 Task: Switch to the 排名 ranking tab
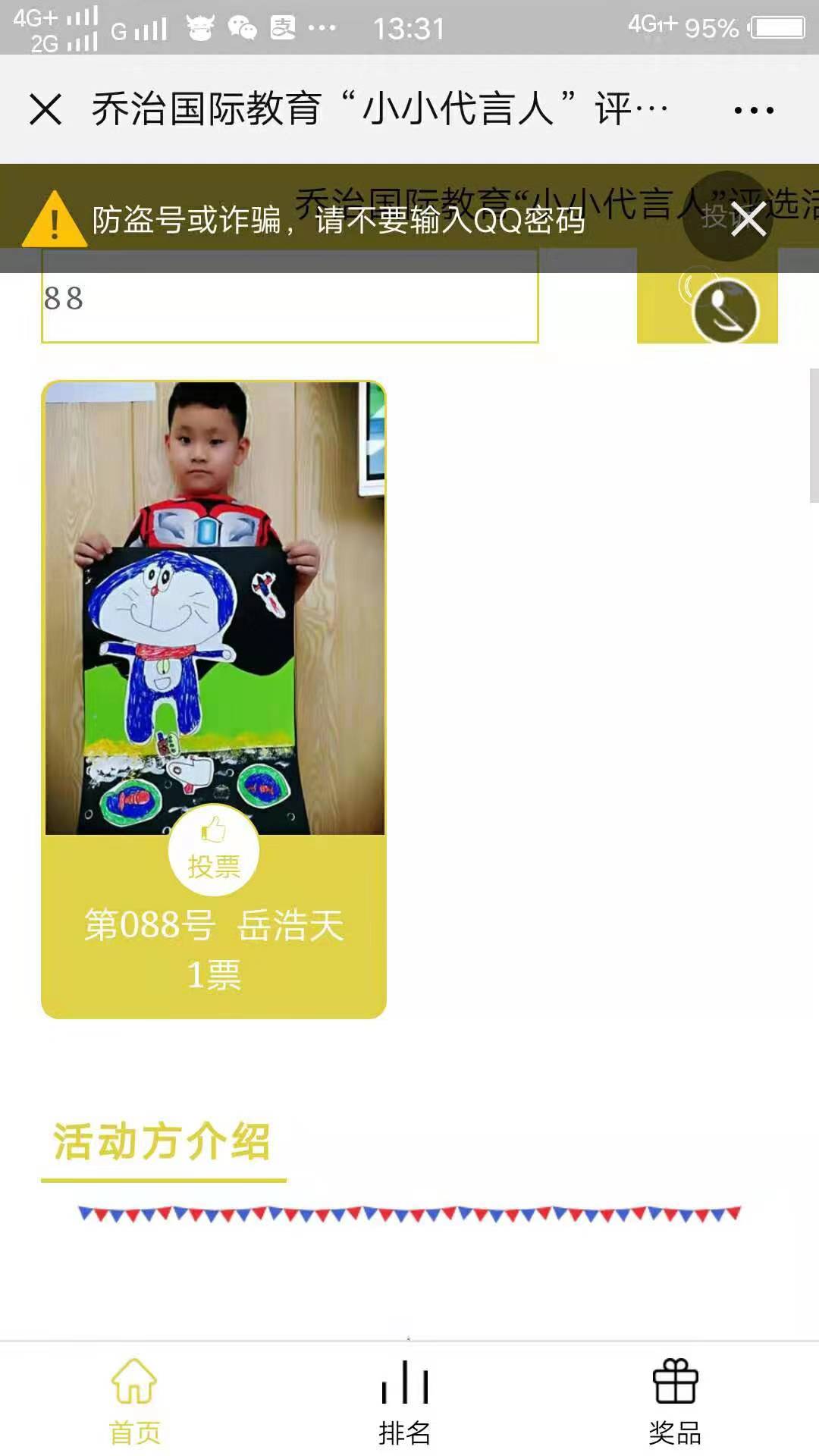coord(405,1400)
